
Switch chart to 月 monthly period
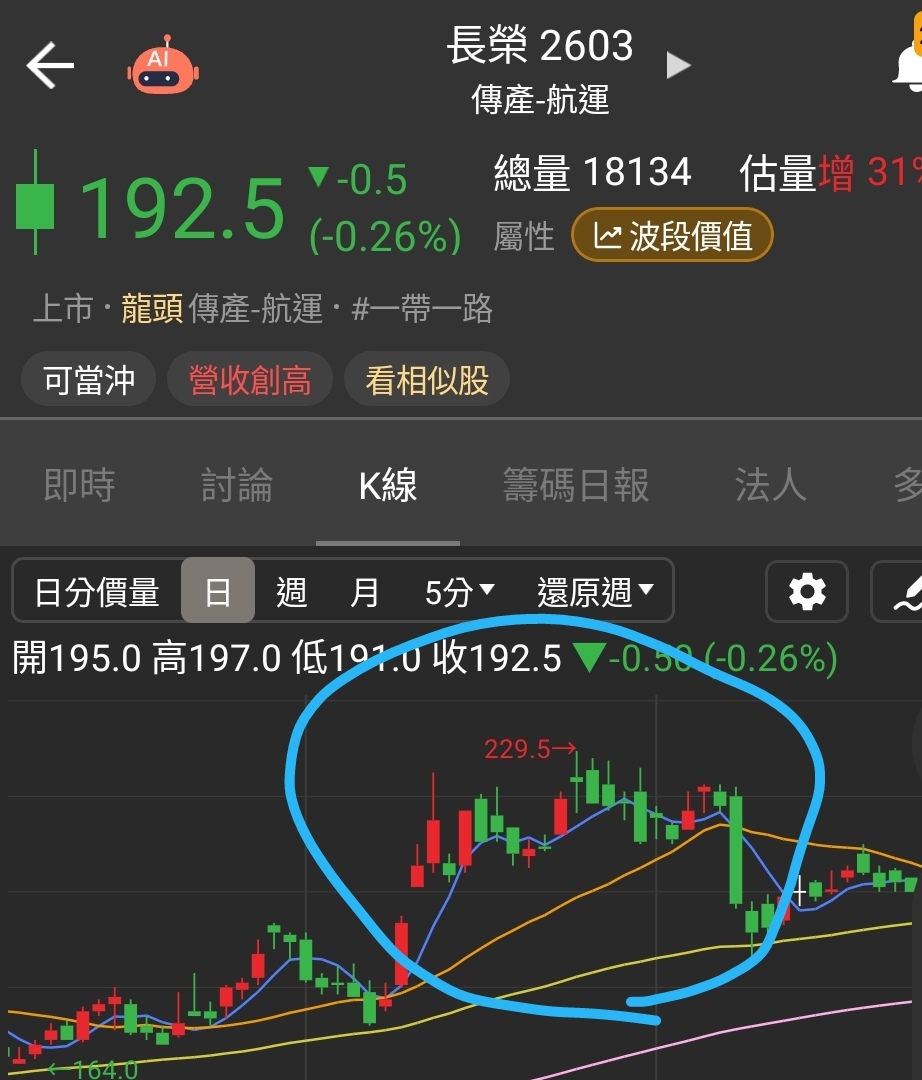click(x=365, y=592)
